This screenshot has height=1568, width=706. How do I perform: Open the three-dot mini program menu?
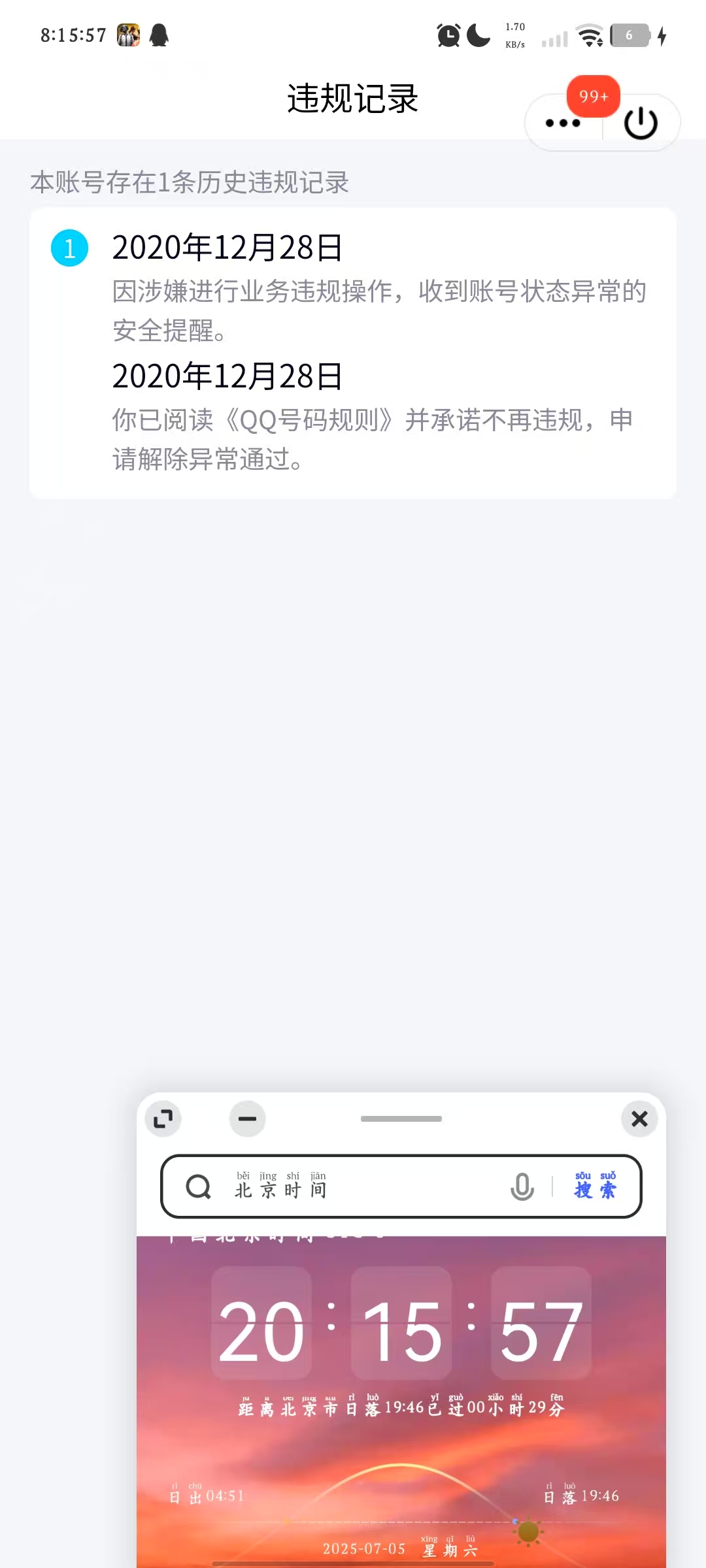(563, 123)
